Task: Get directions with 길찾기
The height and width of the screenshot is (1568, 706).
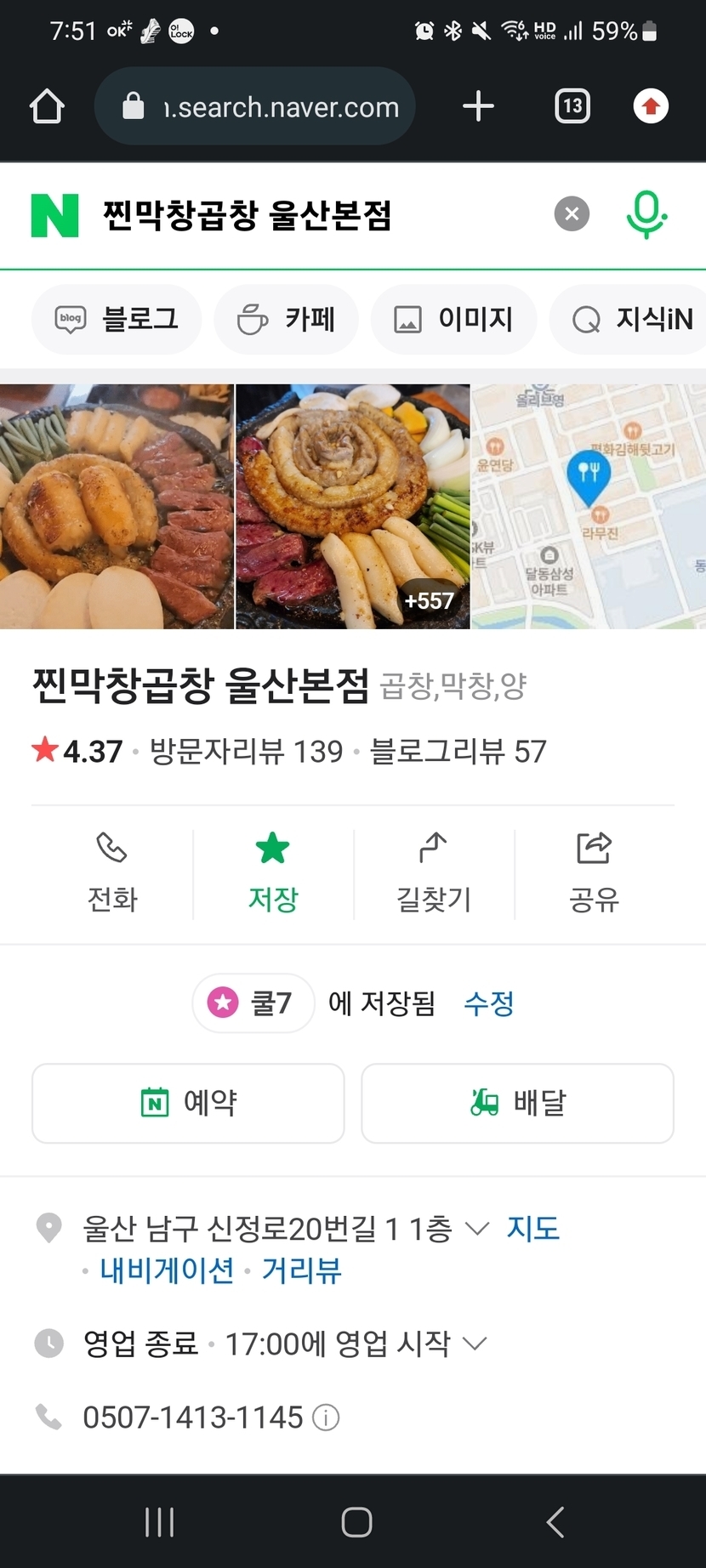Action: tap(434, 872)
